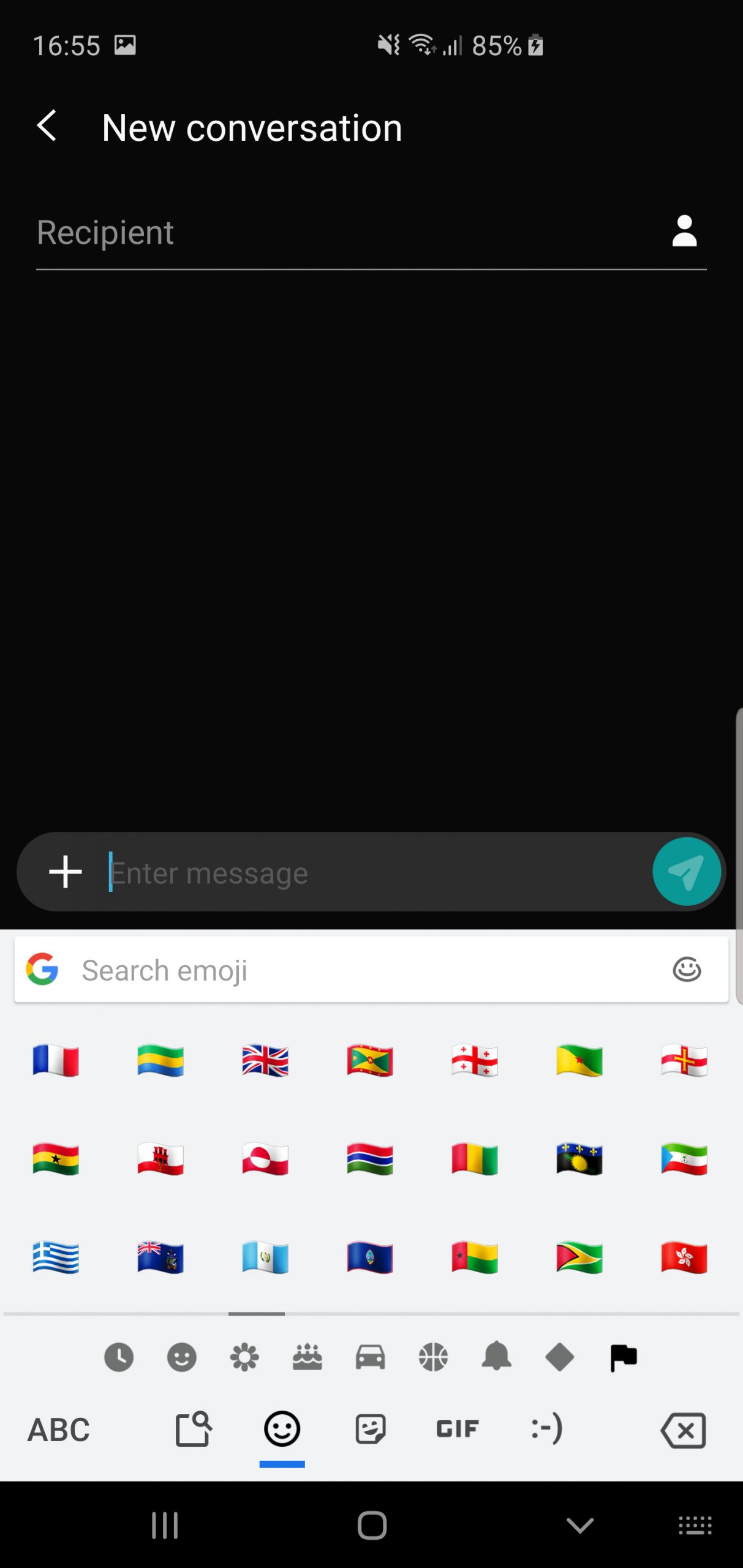Go back from New conversation

point(47,126)
